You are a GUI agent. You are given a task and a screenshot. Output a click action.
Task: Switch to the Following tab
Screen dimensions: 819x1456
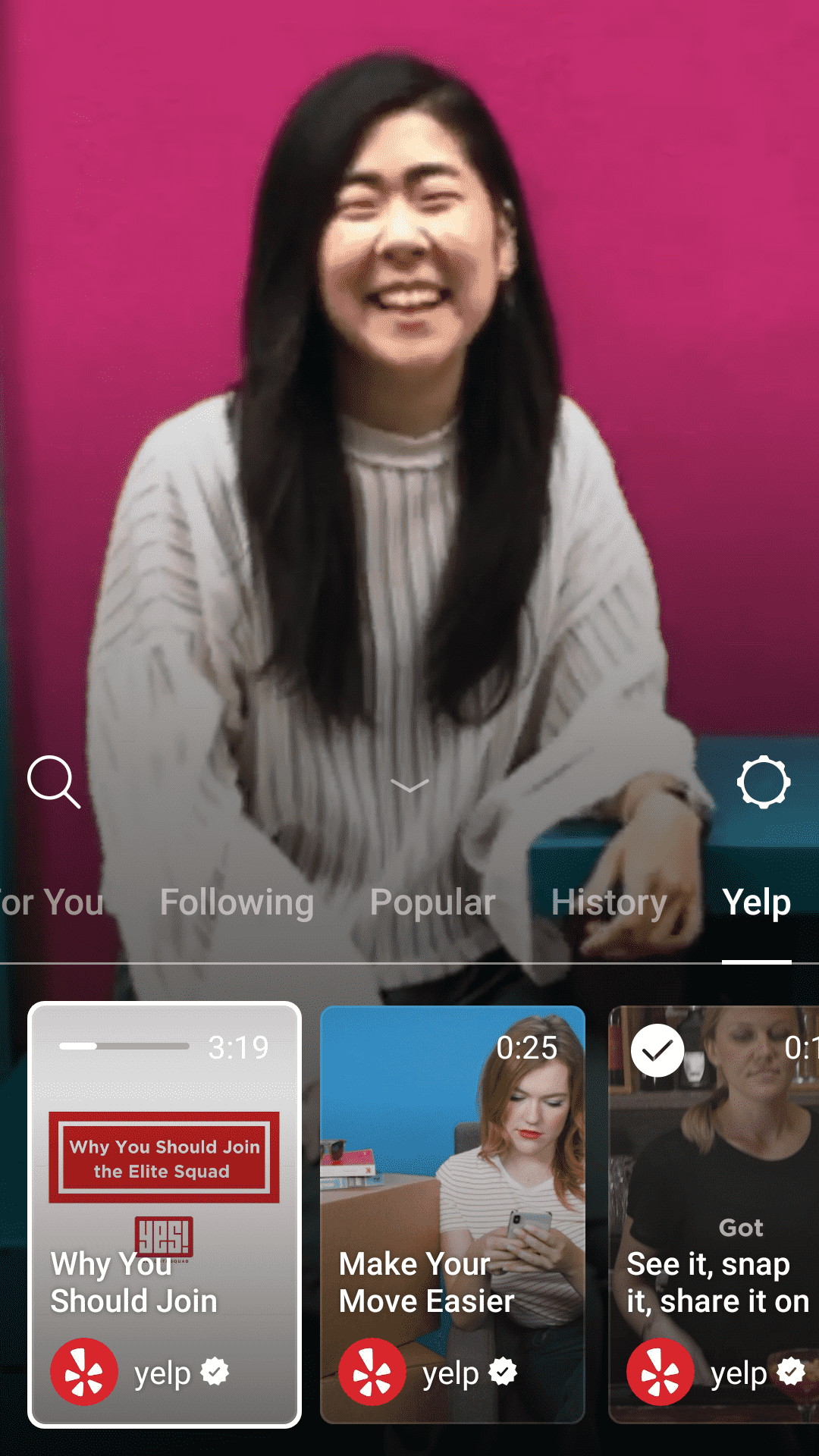(237, 902)
